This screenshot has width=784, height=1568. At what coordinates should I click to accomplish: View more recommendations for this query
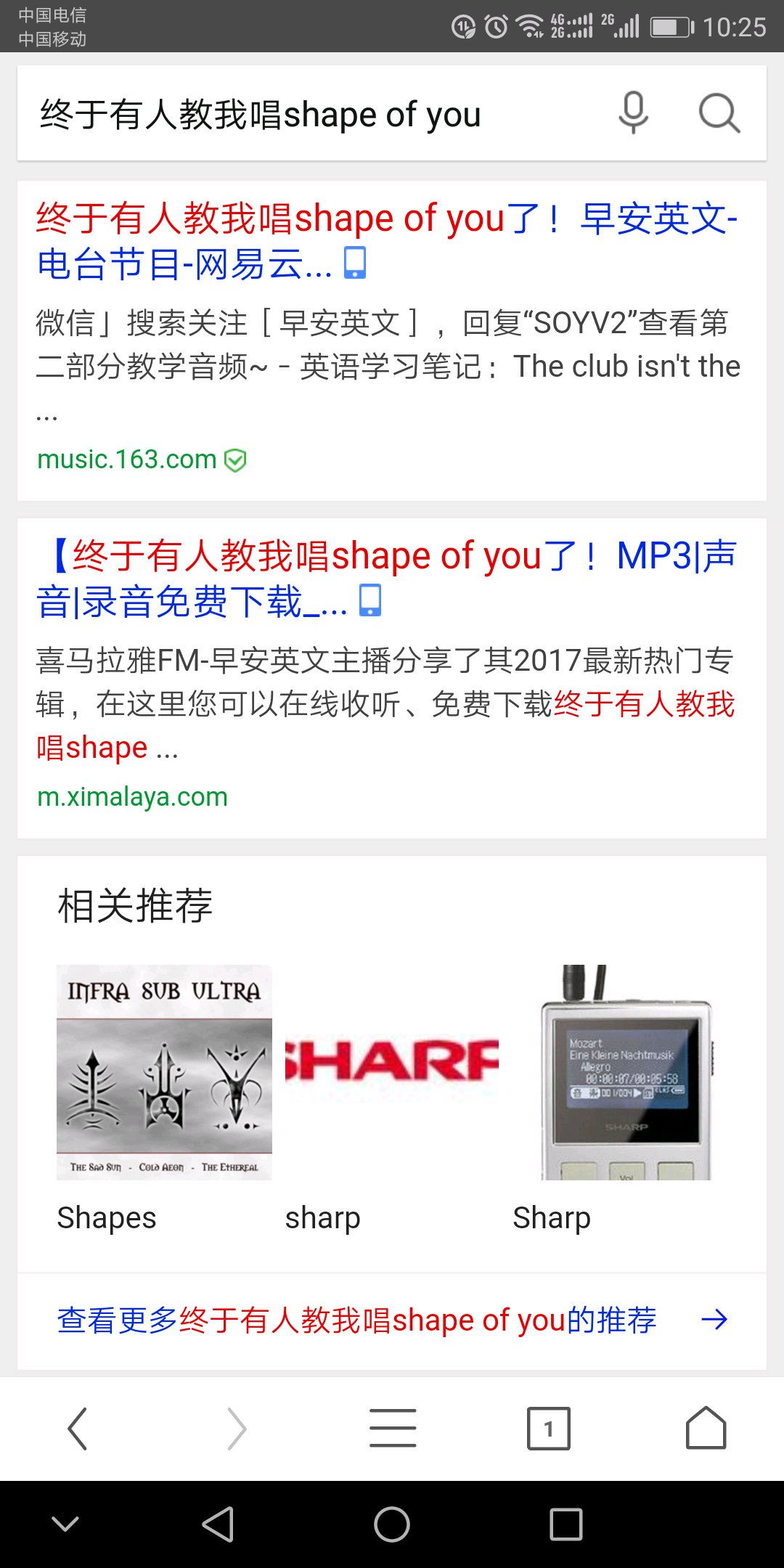pyautogui.click(x=392, y=1320)
